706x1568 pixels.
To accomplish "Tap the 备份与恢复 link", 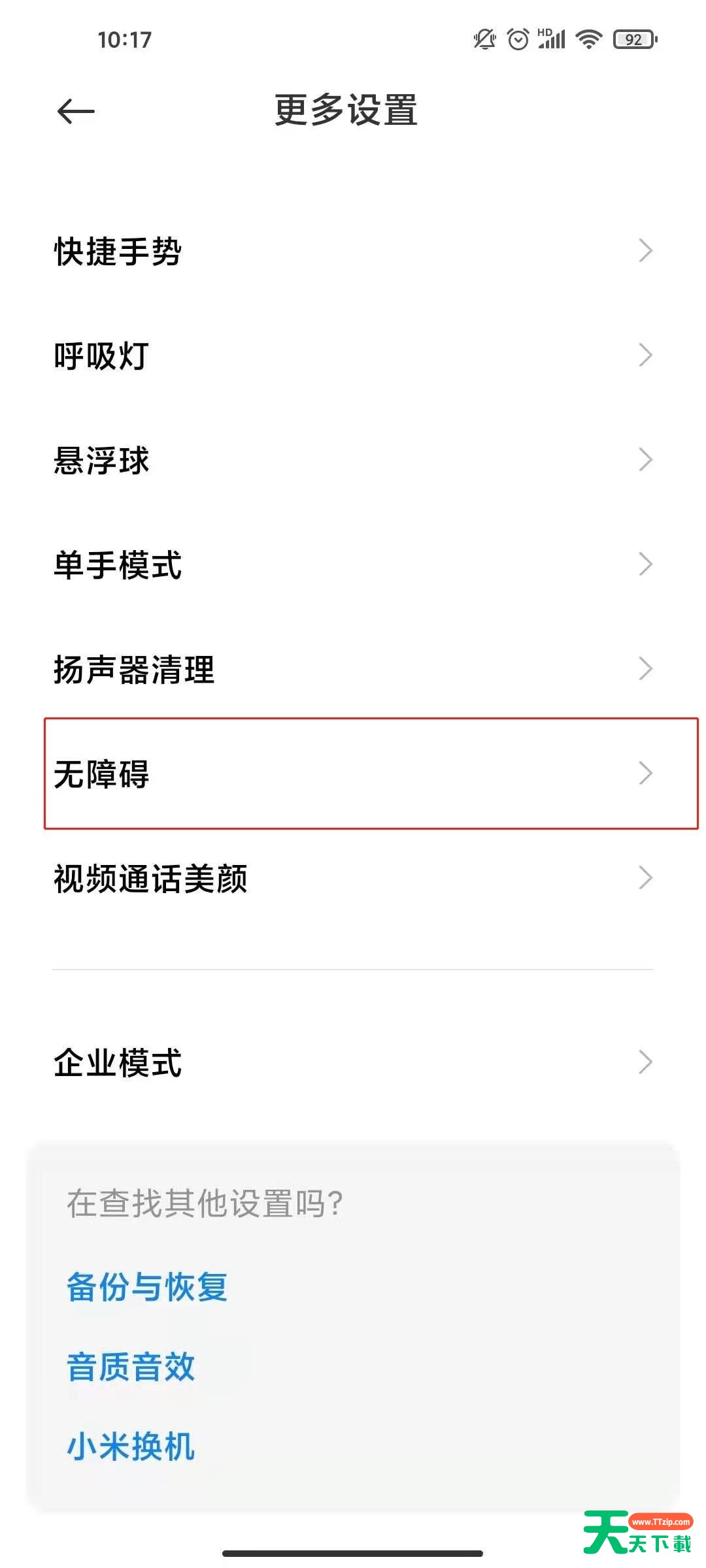I will click(147, 1287).
